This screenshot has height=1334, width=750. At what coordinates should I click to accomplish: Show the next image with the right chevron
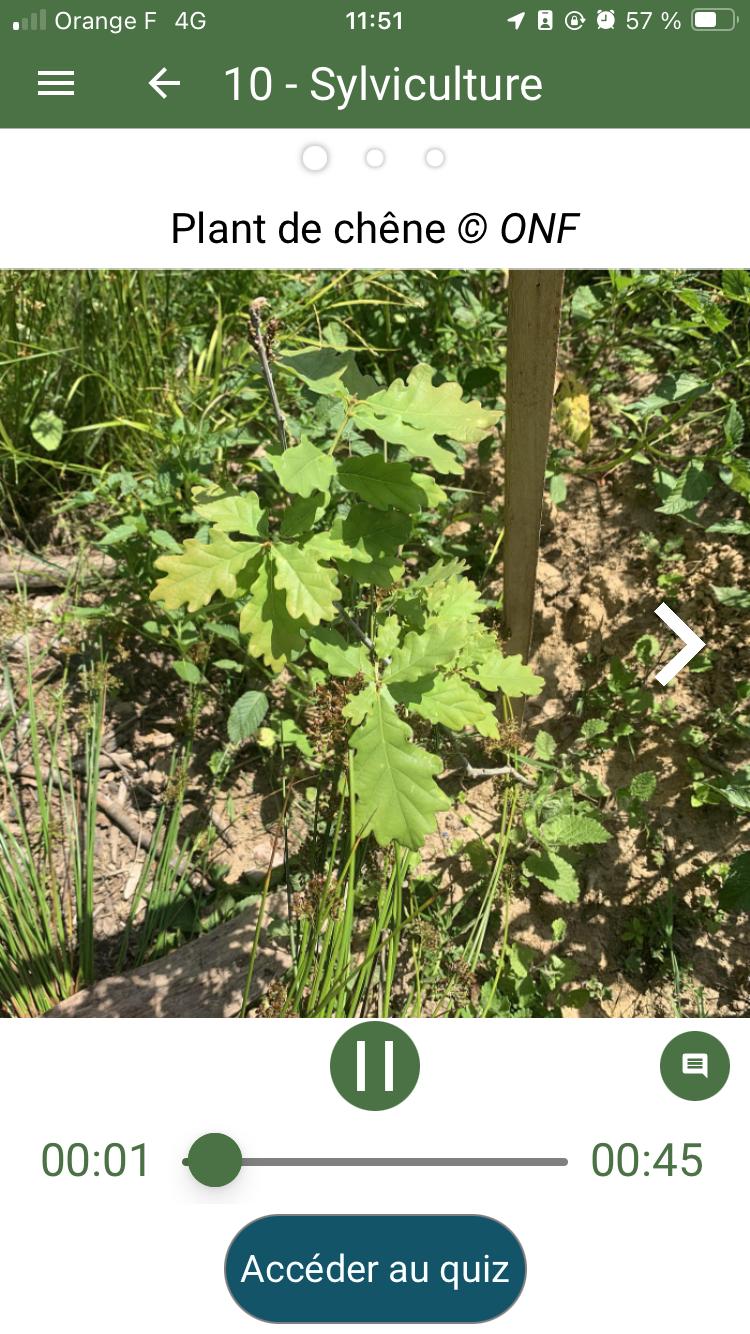[680, 644]
